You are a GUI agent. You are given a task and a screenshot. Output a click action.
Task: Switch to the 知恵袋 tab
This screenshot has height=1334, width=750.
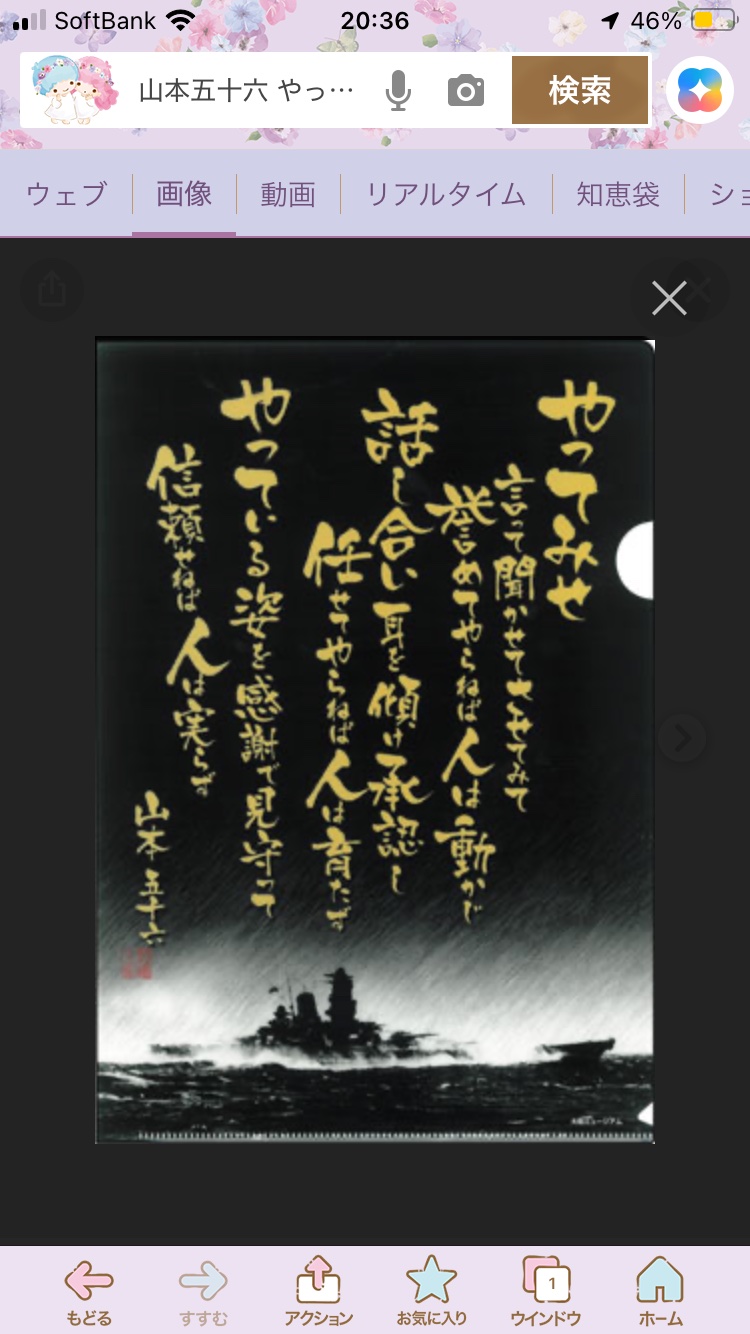[x=618, y=194]
